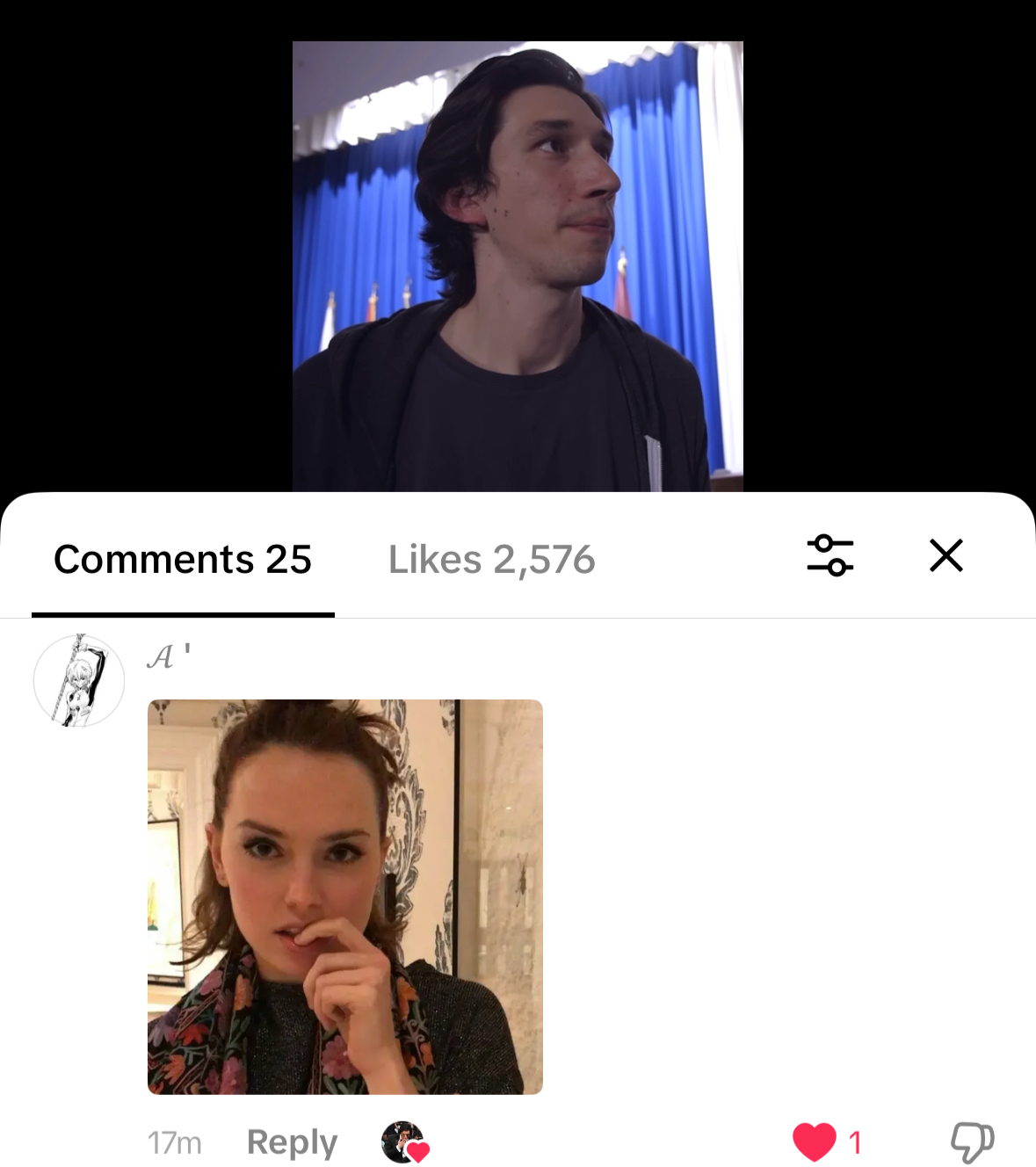Unlike the comment via the heart icon
Screen dimensions: 1036x1167
pos(814,1142)
